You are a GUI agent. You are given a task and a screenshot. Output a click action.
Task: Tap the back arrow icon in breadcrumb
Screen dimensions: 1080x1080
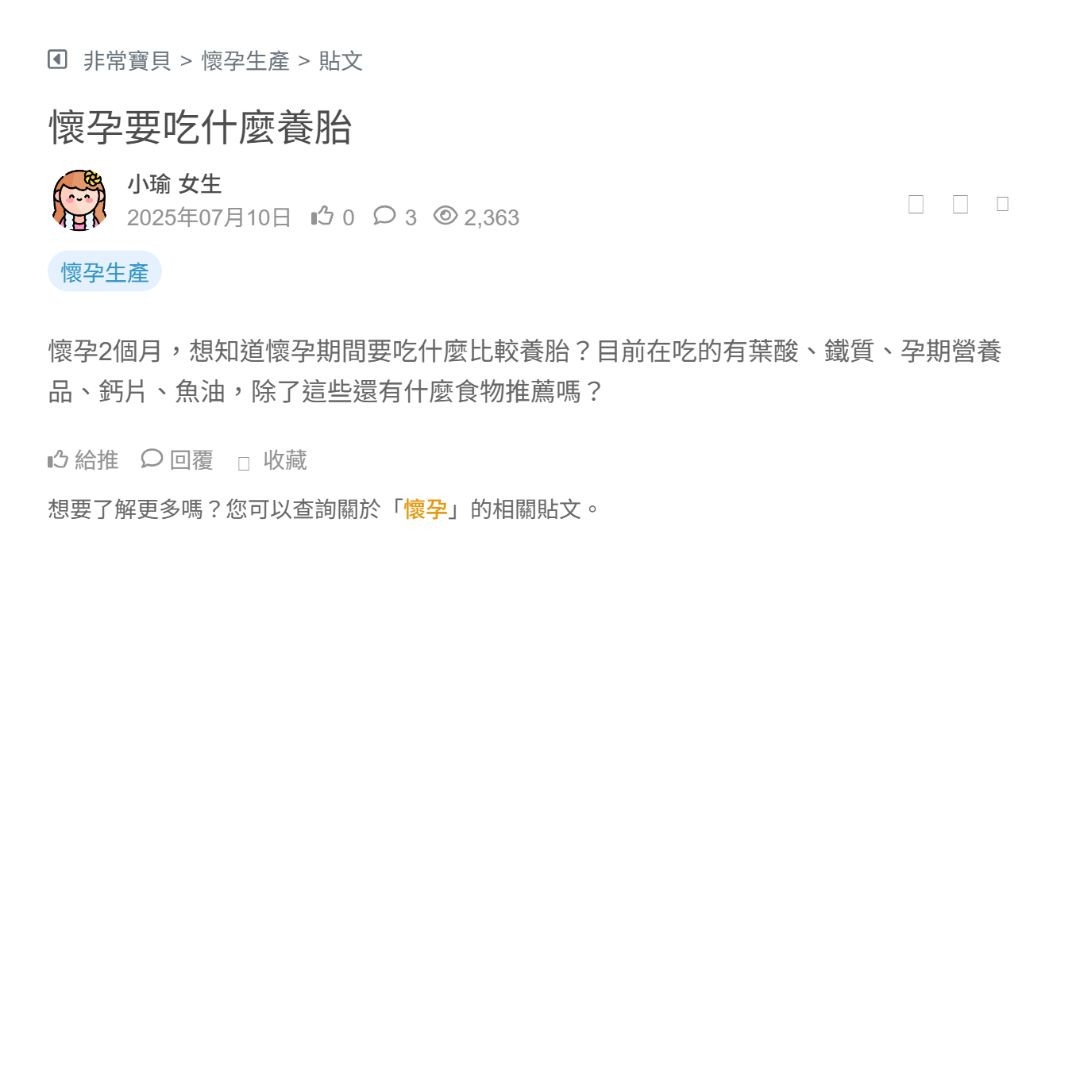pos(57,60)
